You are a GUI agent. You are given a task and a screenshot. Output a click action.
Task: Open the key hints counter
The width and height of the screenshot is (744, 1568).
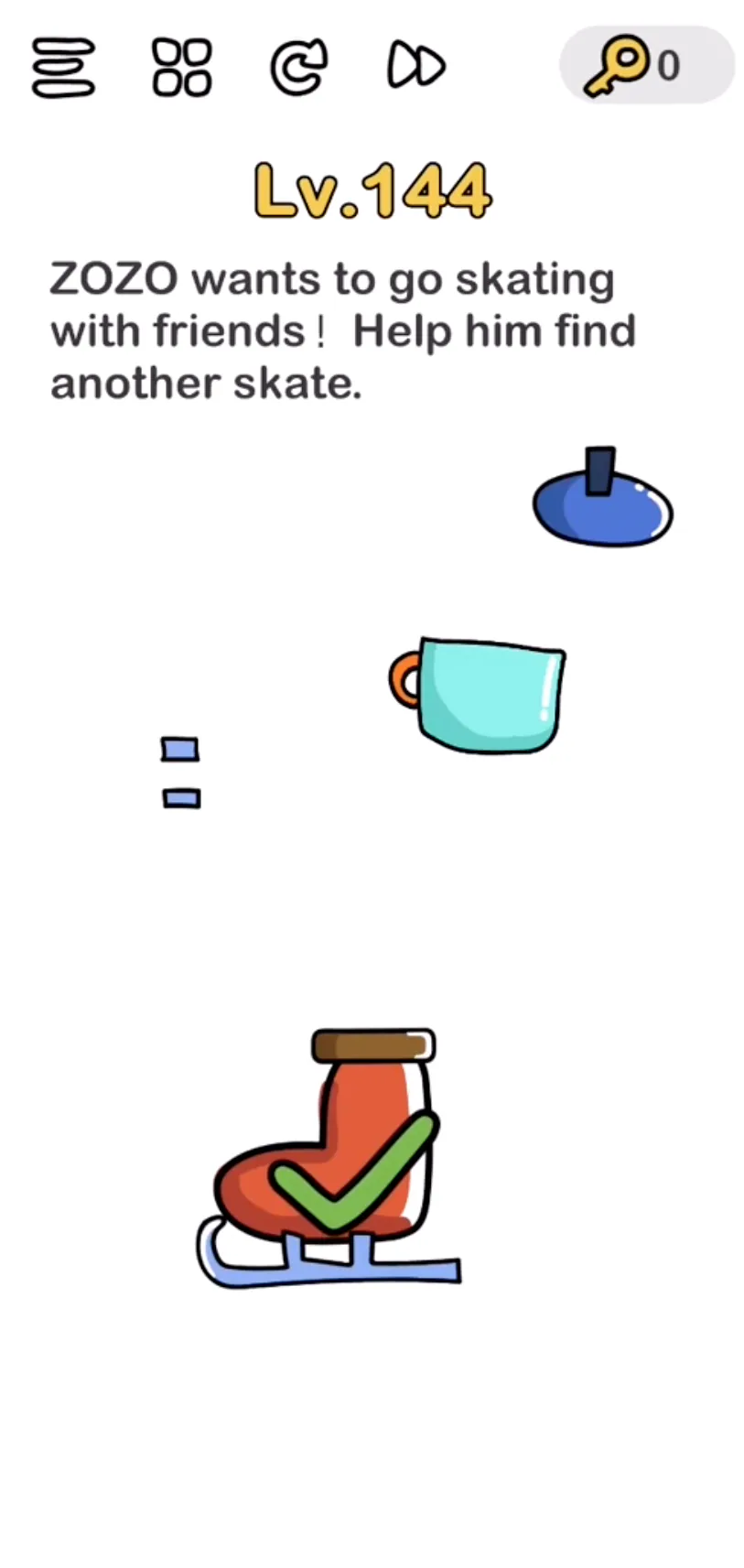pyautogui.click(x=646, y=64)
